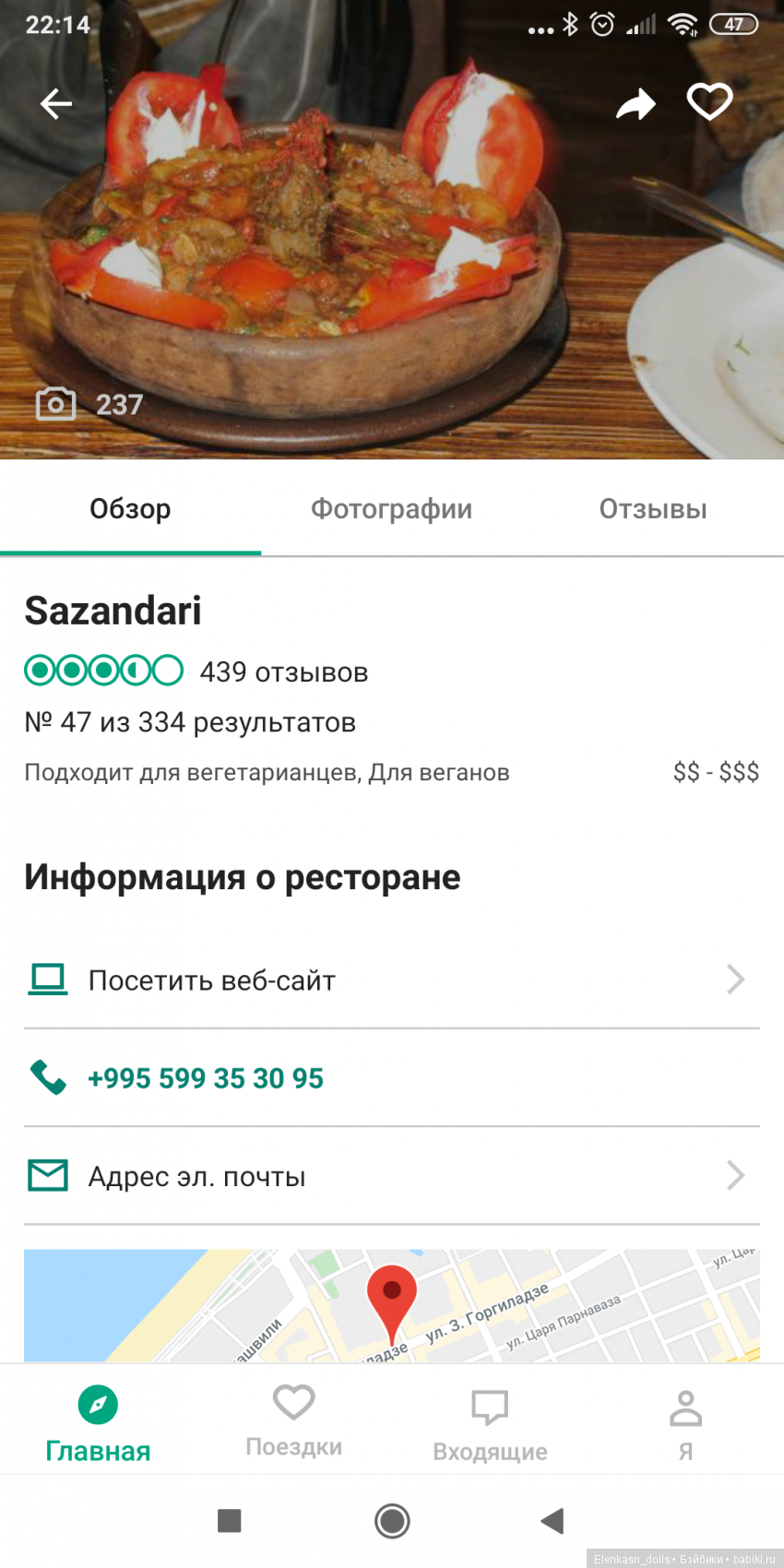Switch to the Фотографии tab
This screenshot has width=784, height=1568.
click(391, 509)
